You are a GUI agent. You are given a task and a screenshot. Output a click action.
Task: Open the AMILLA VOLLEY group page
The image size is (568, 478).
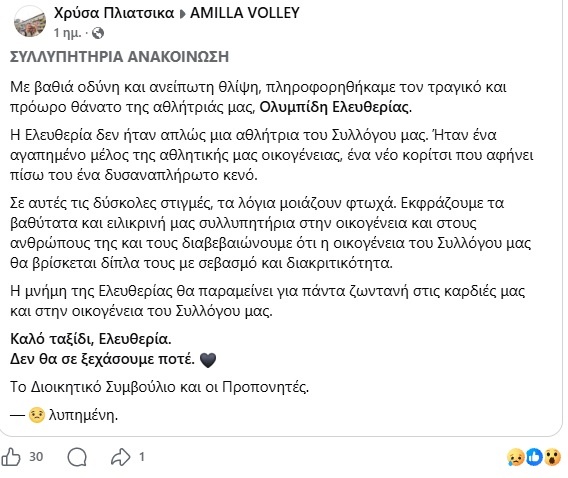point(245,13)
